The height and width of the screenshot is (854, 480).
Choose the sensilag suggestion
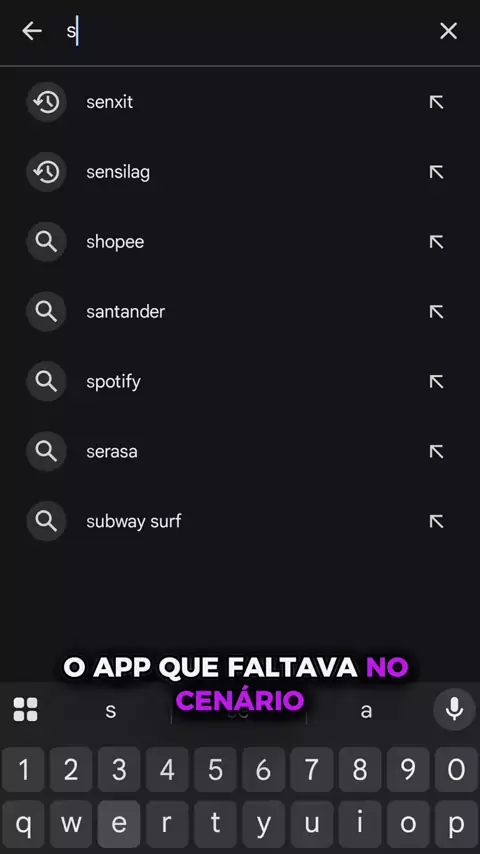pyautogui.click(x=240, y=172)
